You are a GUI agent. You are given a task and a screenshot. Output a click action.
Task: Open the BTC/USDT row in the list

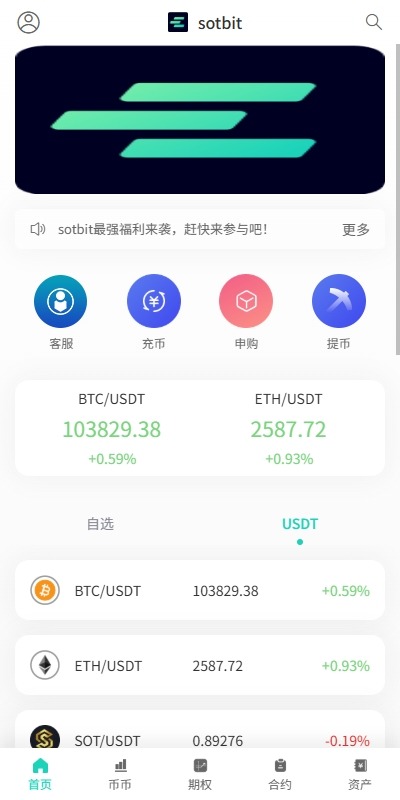coord(200,590)
